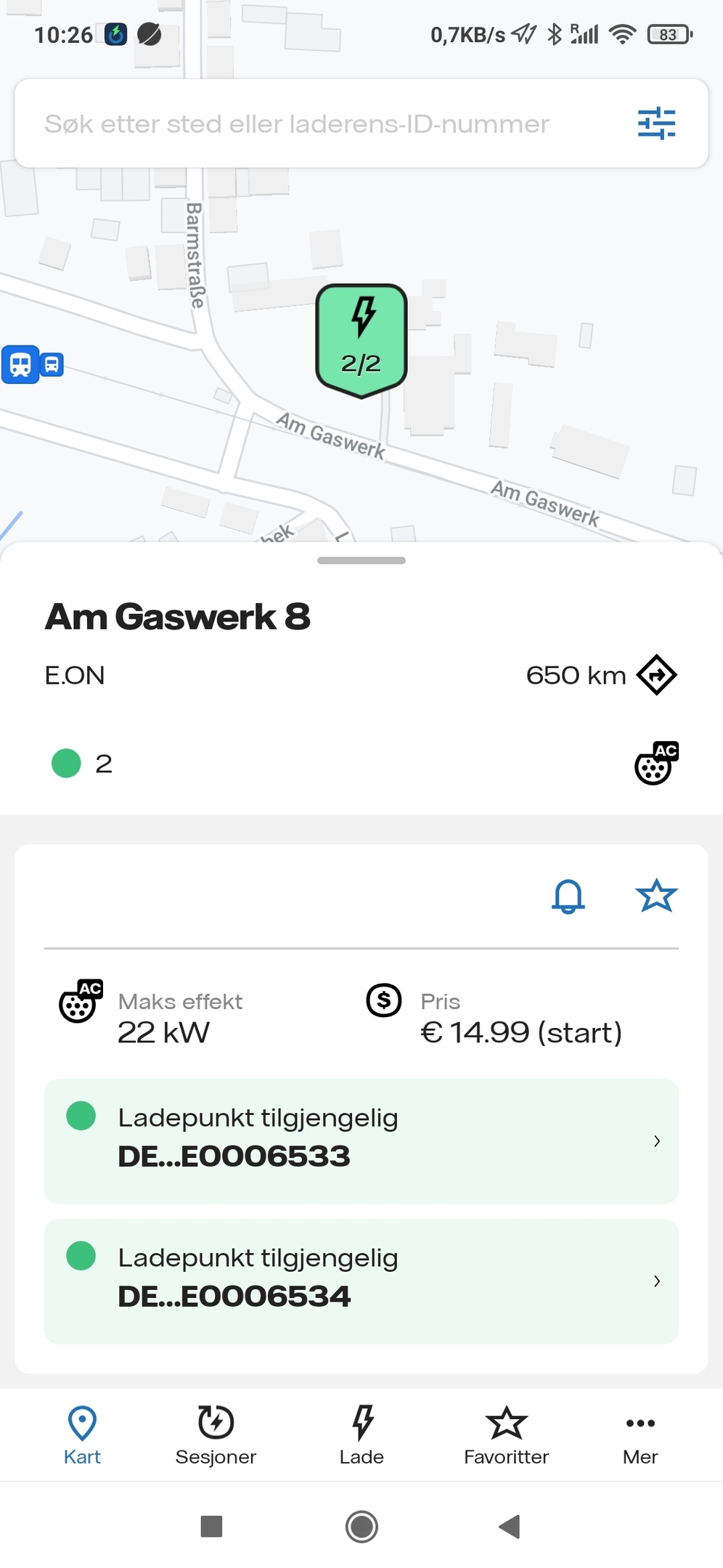Tap the bottom sheet drag handle
Viewport: 723px width, 1568px height.
tap(361, 560)
